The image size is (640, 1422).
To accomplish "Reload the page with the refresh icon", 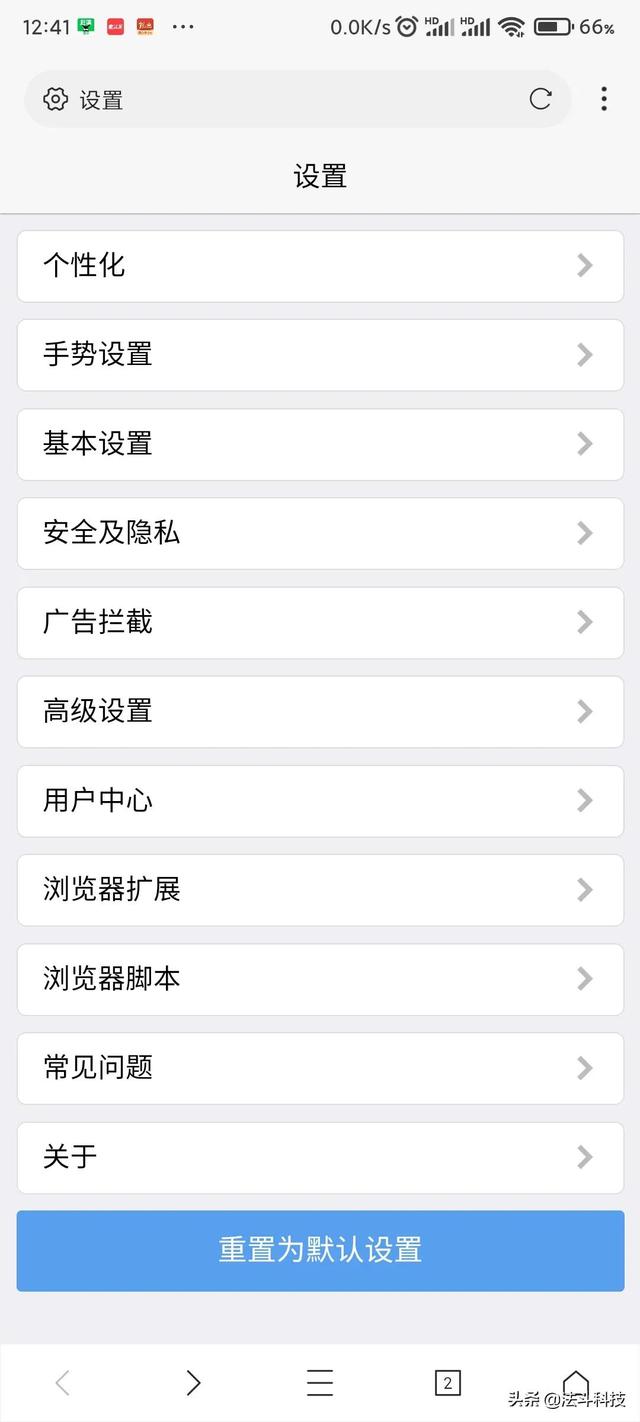I will (x=540, y=99).
